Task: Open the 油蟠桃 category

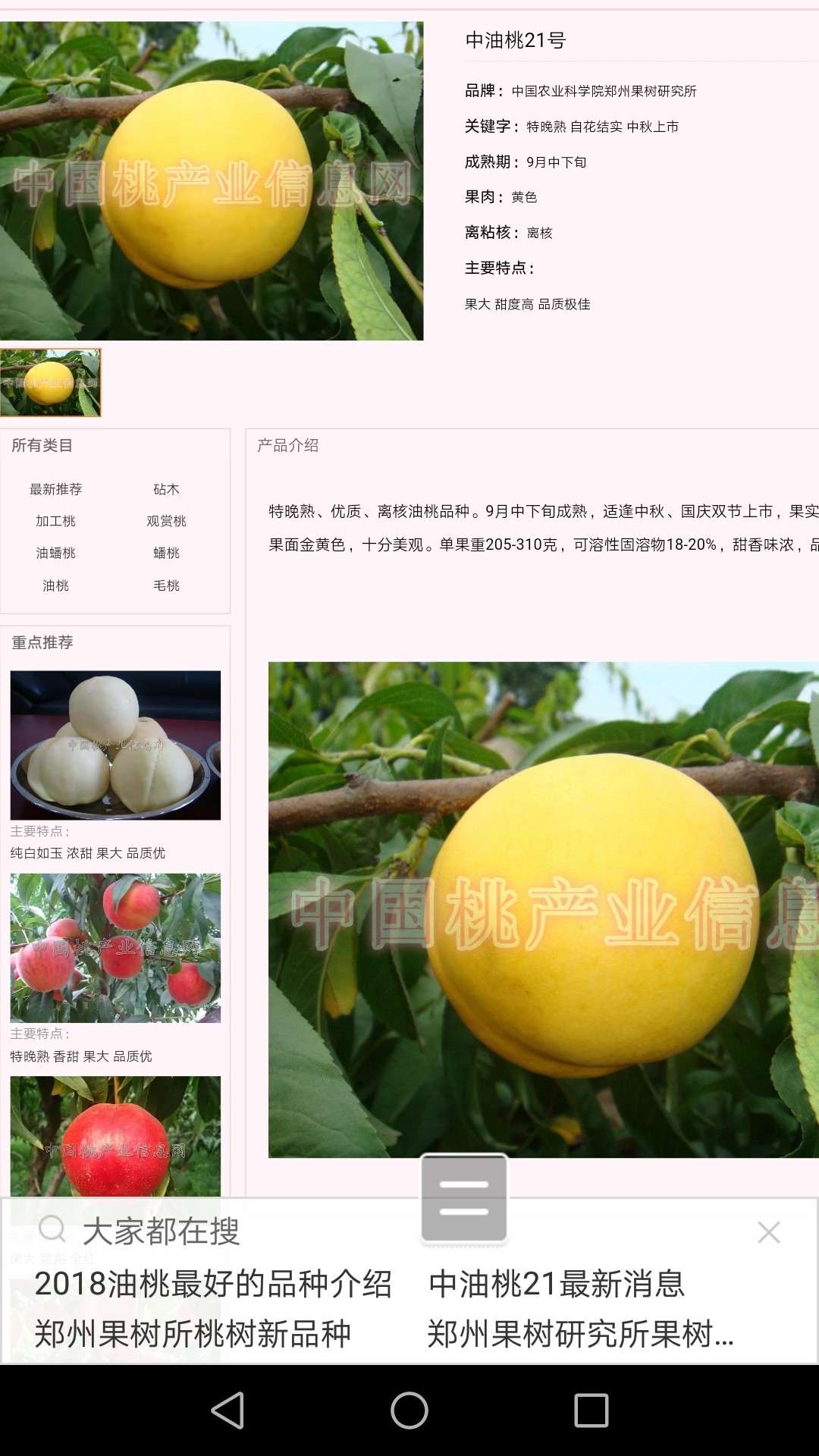Action: tap(55, 553)
